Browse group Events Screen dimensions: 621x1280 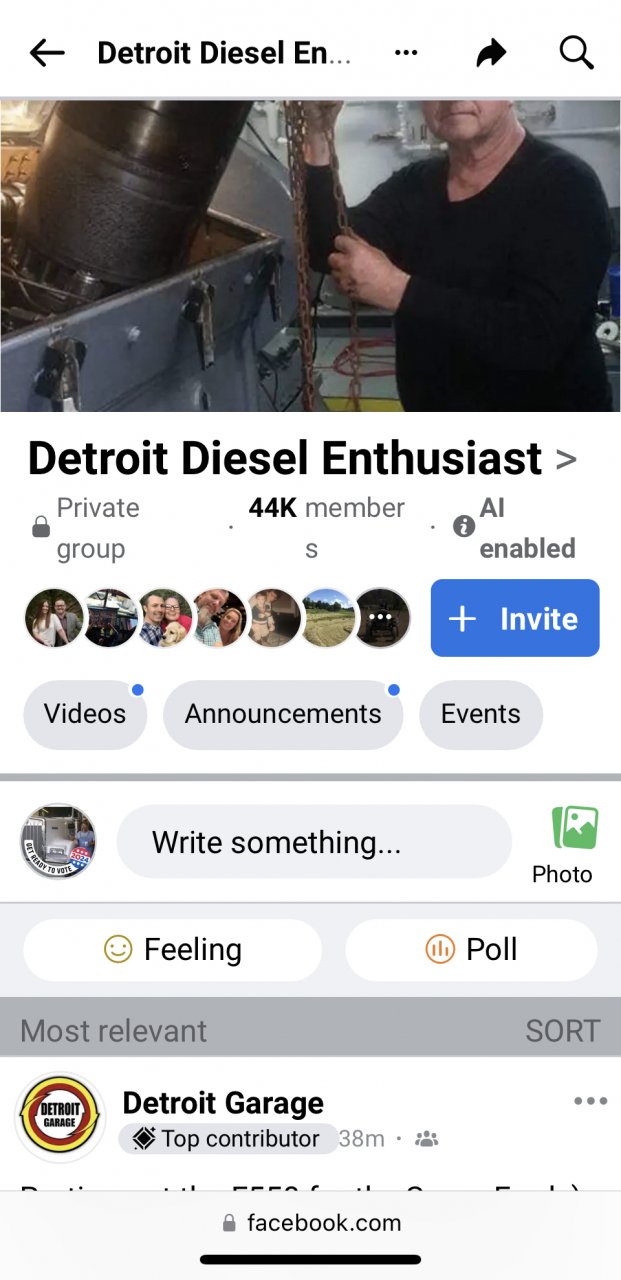pos(481,714)
